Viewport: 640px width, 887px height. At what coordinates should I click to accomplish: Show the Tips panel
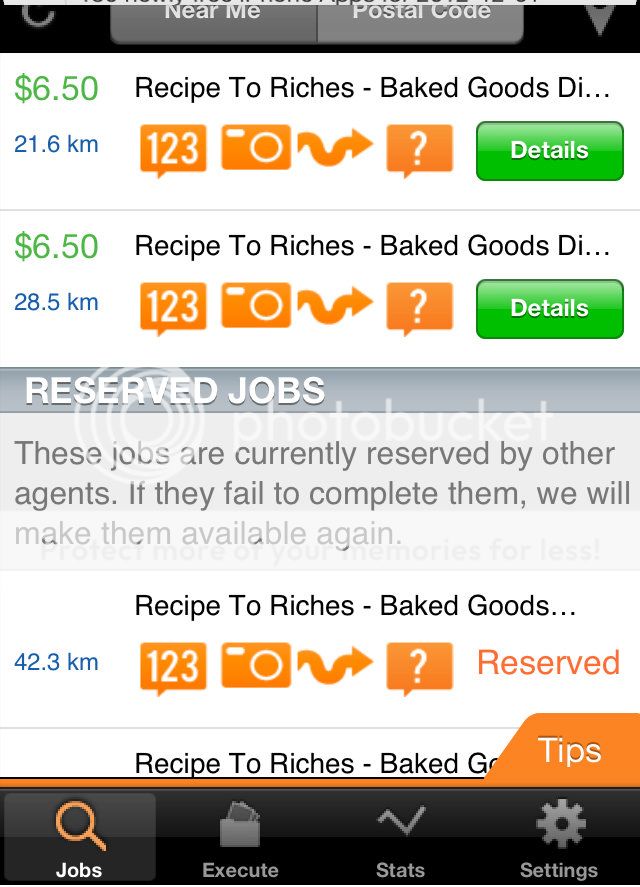[569, 750]
